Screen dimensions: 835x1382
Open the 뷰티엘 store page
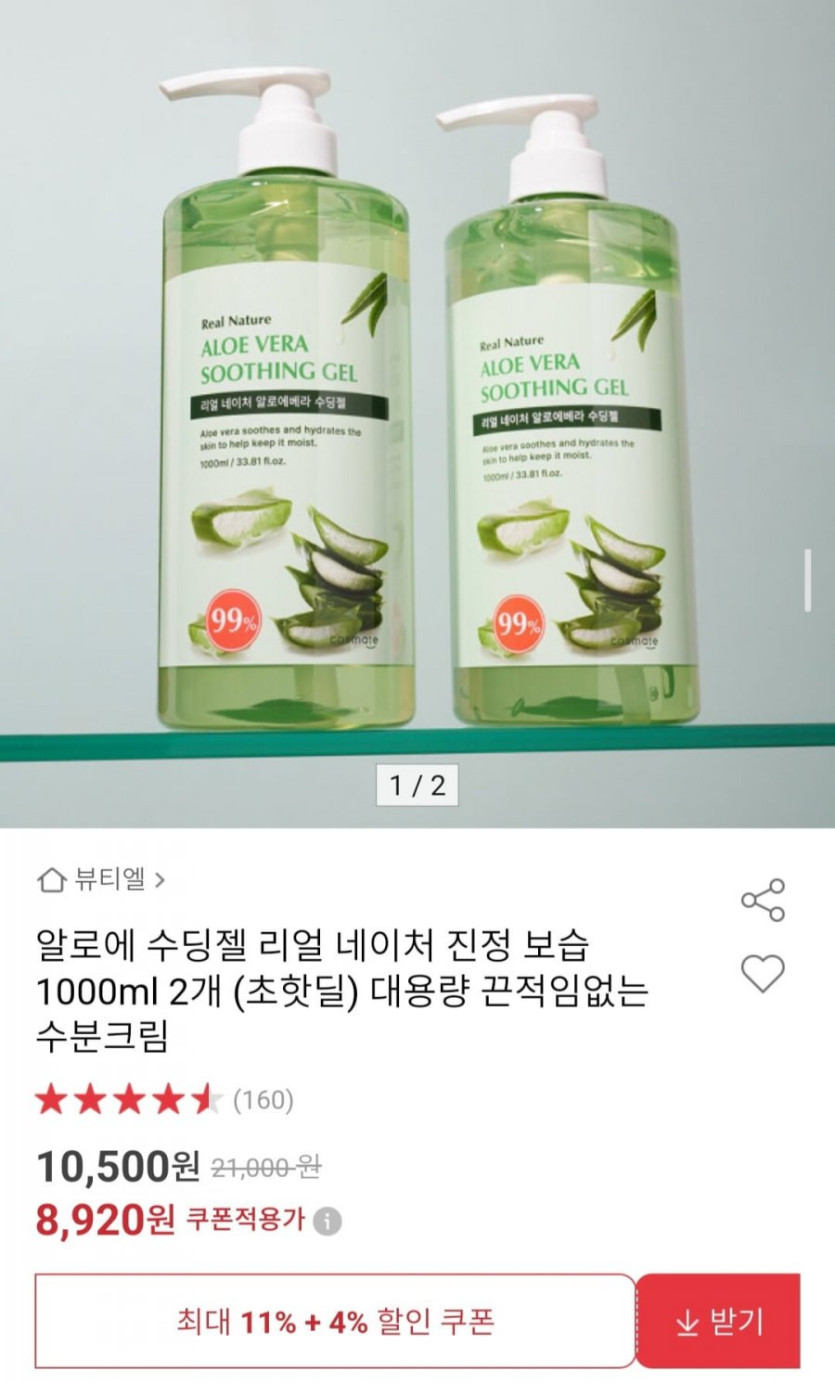pos(101,880)
